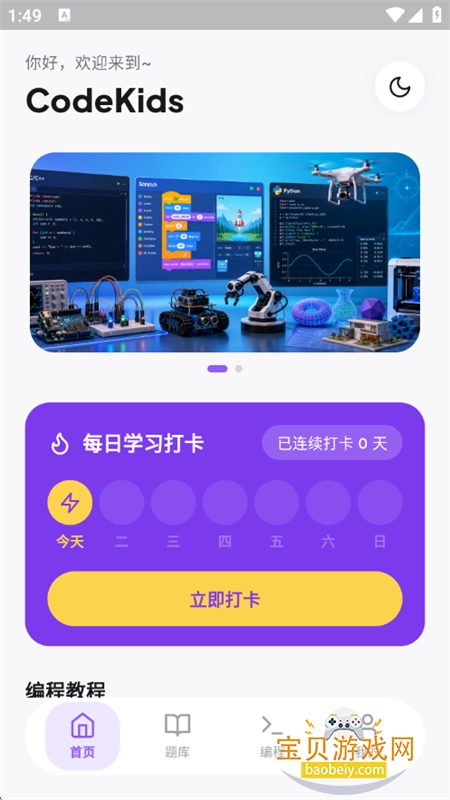Tap the 立即打卡 check-in button

tap(225, 599)
